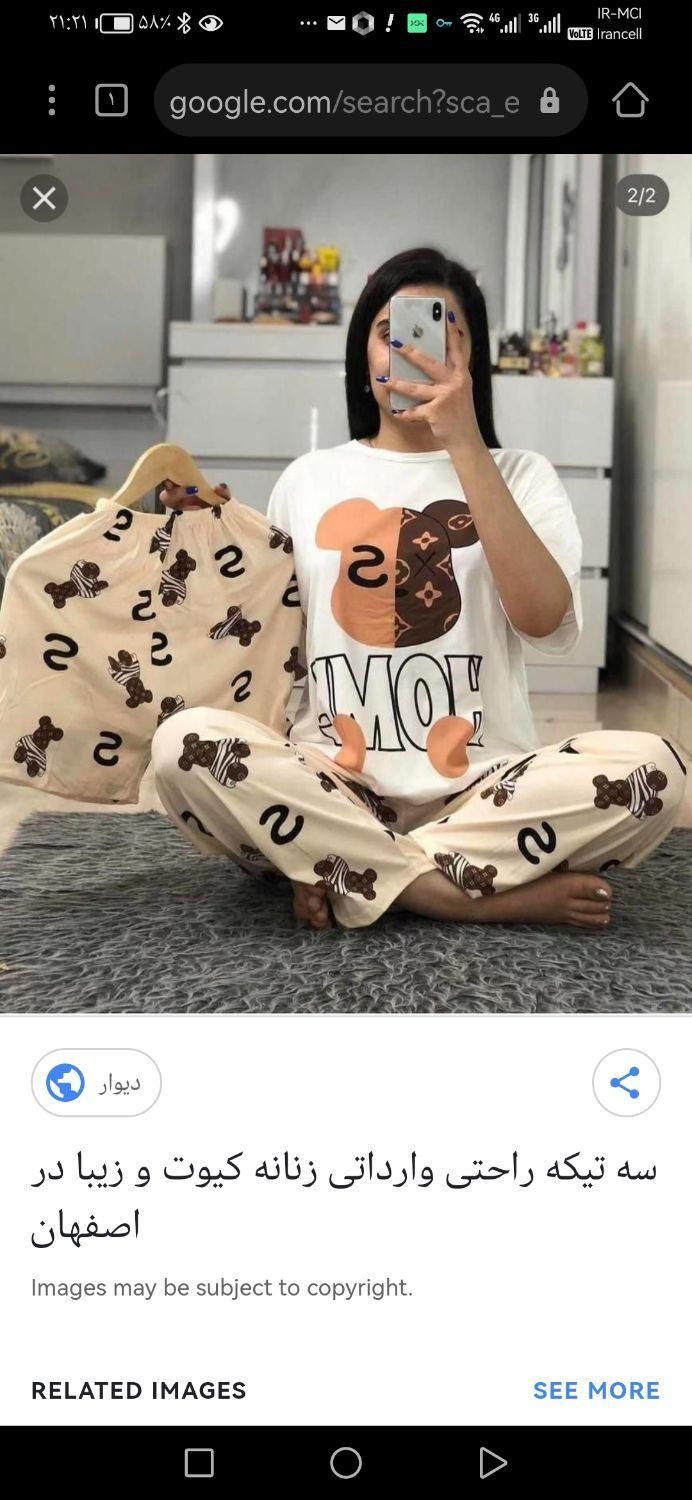Share this image result
This screenshot has width=692, height=1500.
[626, 1083]
